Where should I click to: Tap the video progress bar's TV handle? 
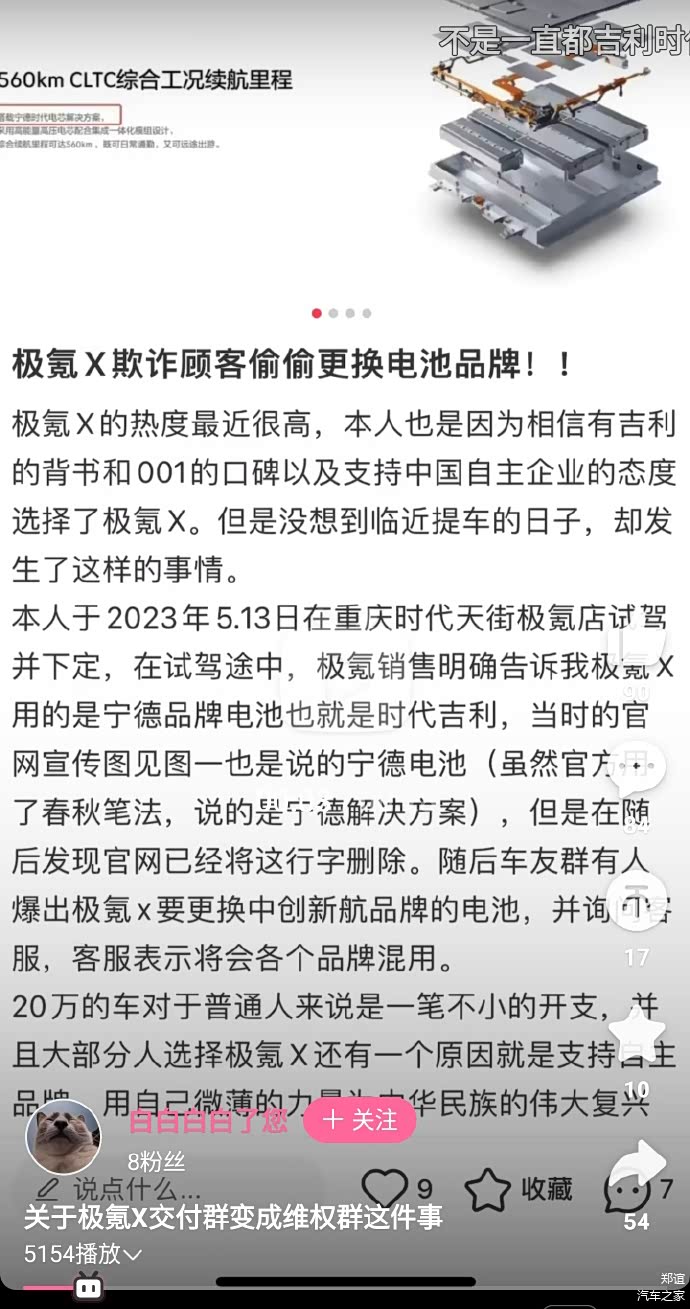(88, 1287)
